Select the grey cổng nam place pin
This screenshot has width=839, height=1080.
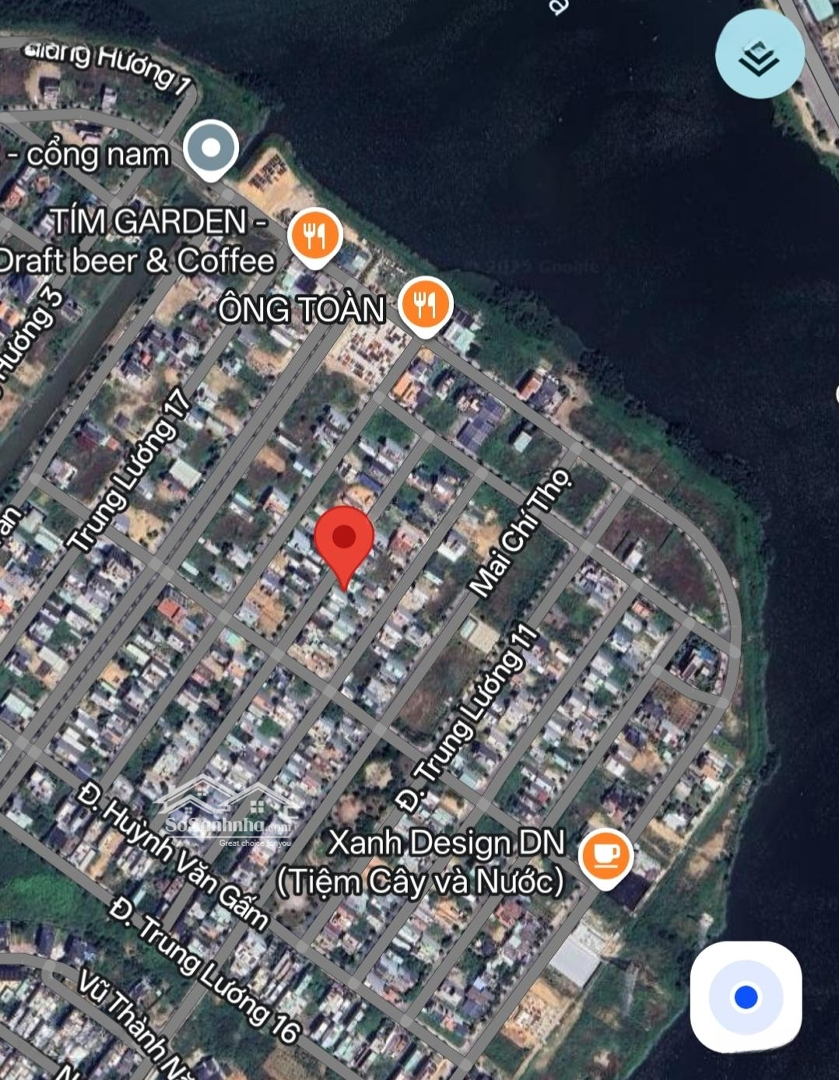pos(212,149)
